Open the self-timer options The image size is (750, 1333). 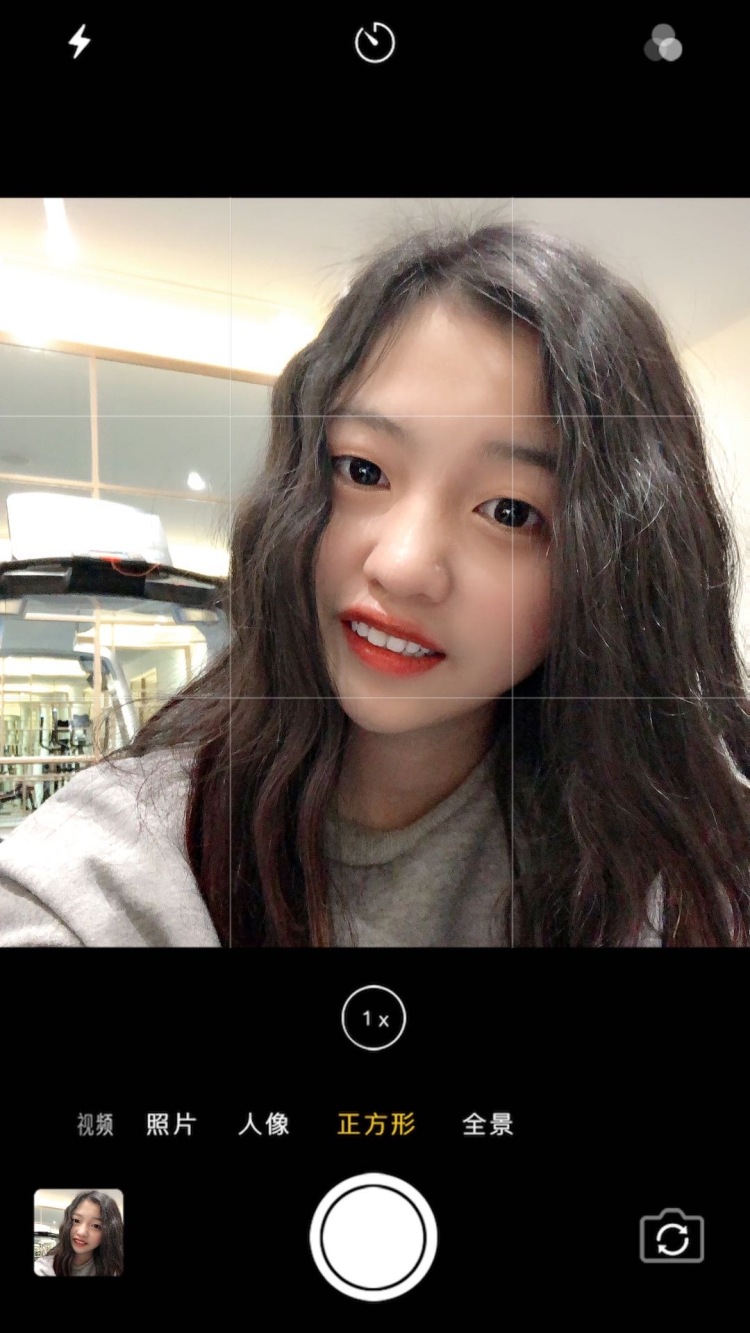click(375, 43)
